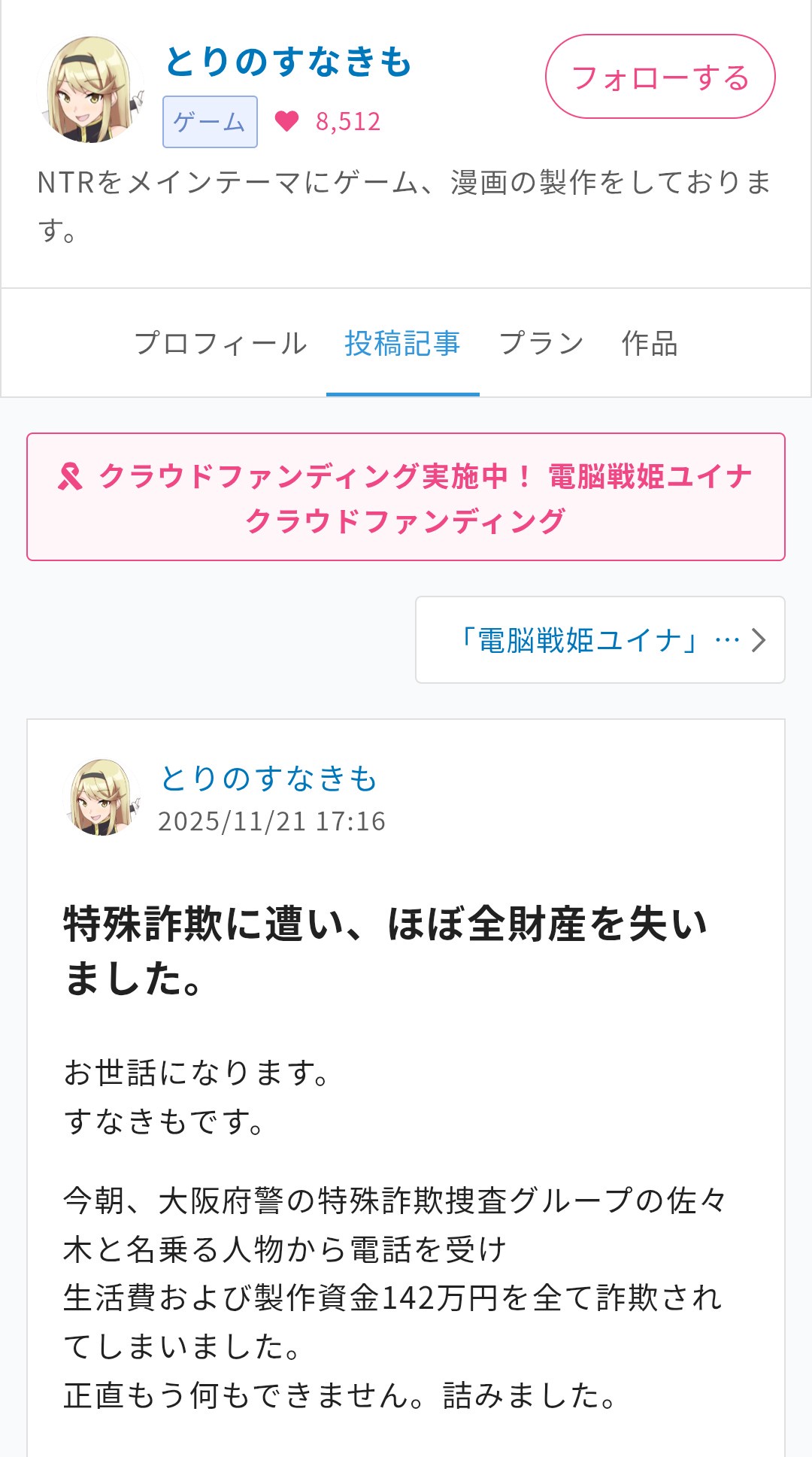Open creator name とりのすなきも at top
The image size is (812, 1457).
pyautogui.click(x=288, y=62)
